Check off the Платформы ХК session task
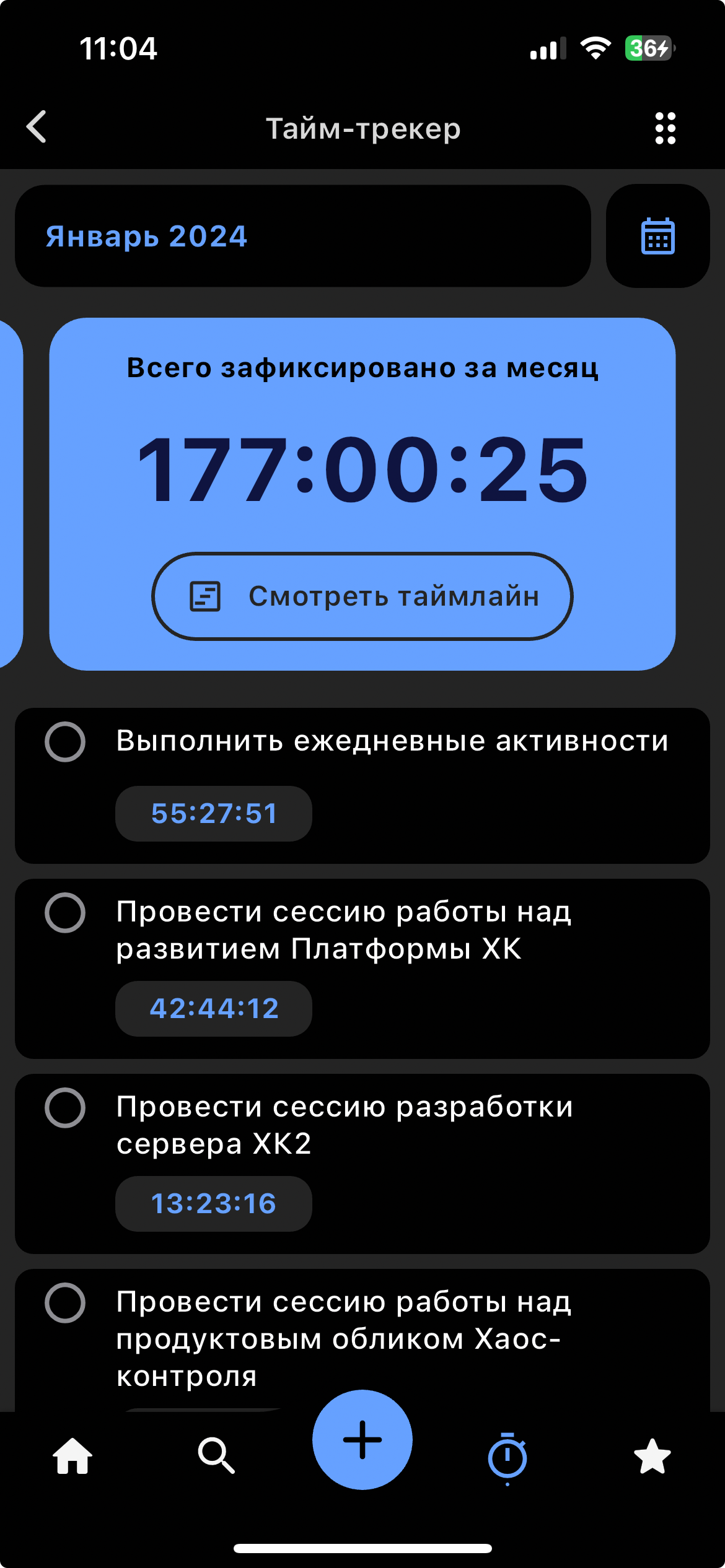 pos(65,912)
